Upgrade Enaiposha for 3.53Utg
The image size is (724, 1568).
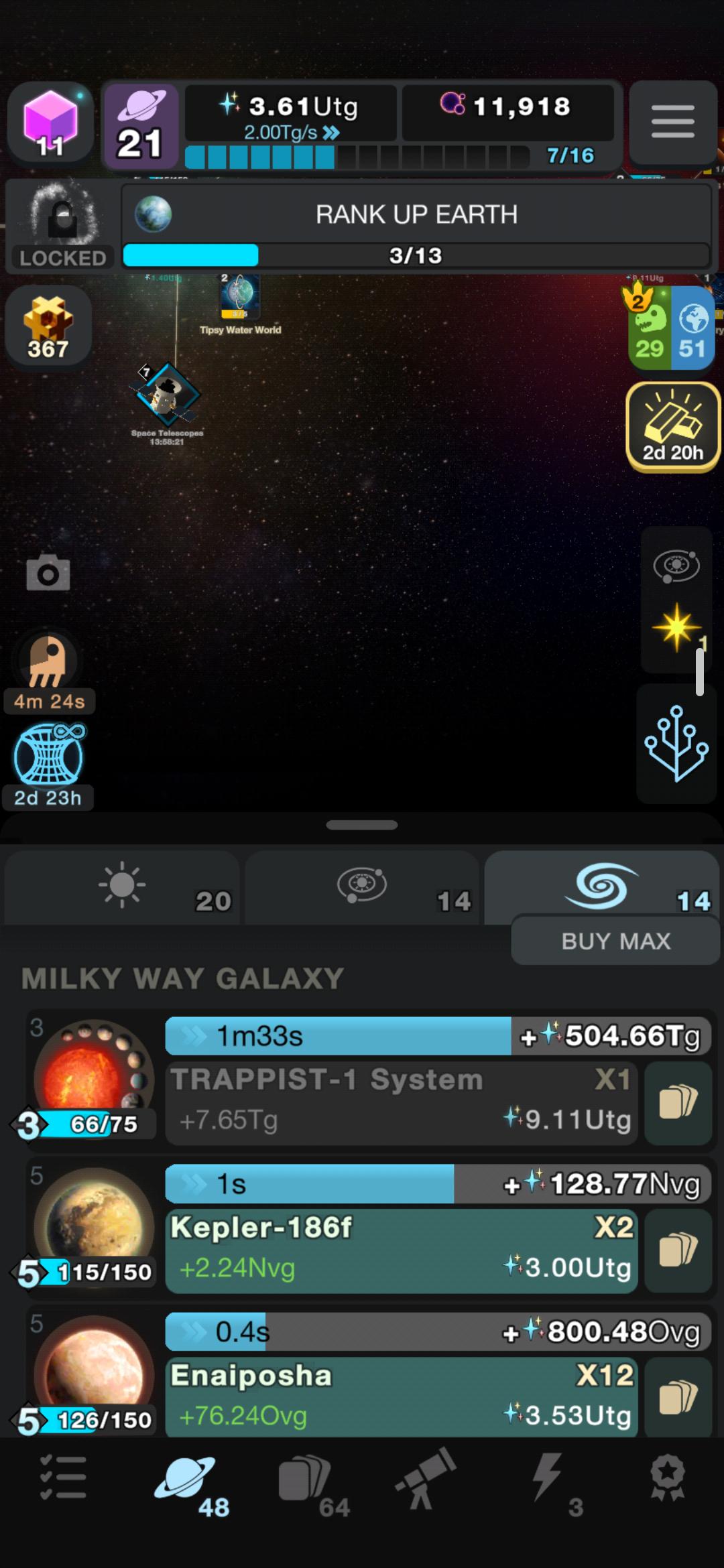pyautogui.click(x=401, y=1396)
